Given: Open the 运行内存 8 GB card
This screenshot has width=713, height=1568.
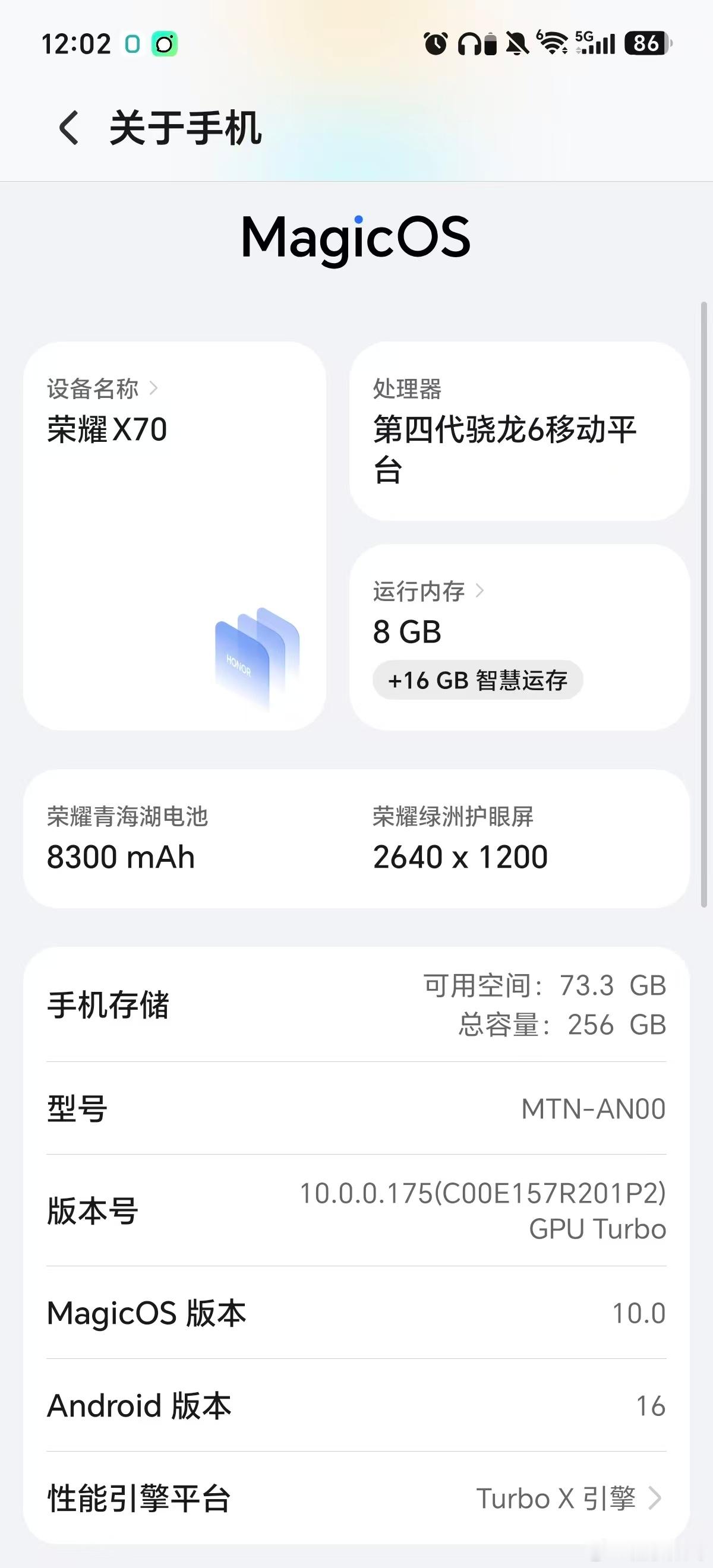Looking at the screenshot, I should 519,637.
